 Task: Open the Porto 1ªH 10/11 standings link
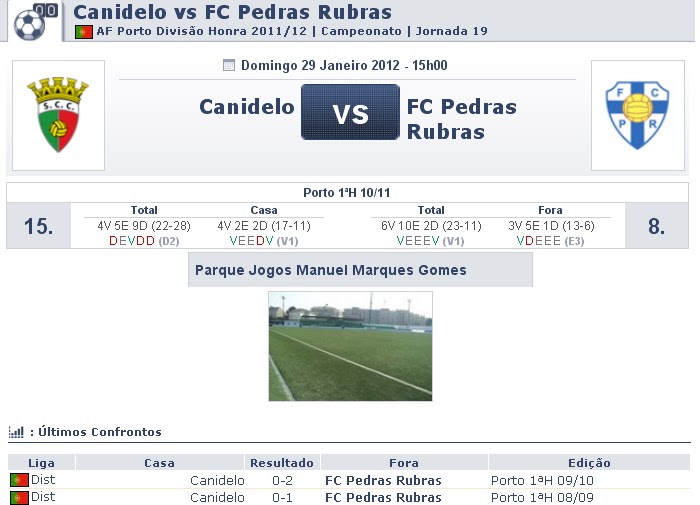[347, 192]
